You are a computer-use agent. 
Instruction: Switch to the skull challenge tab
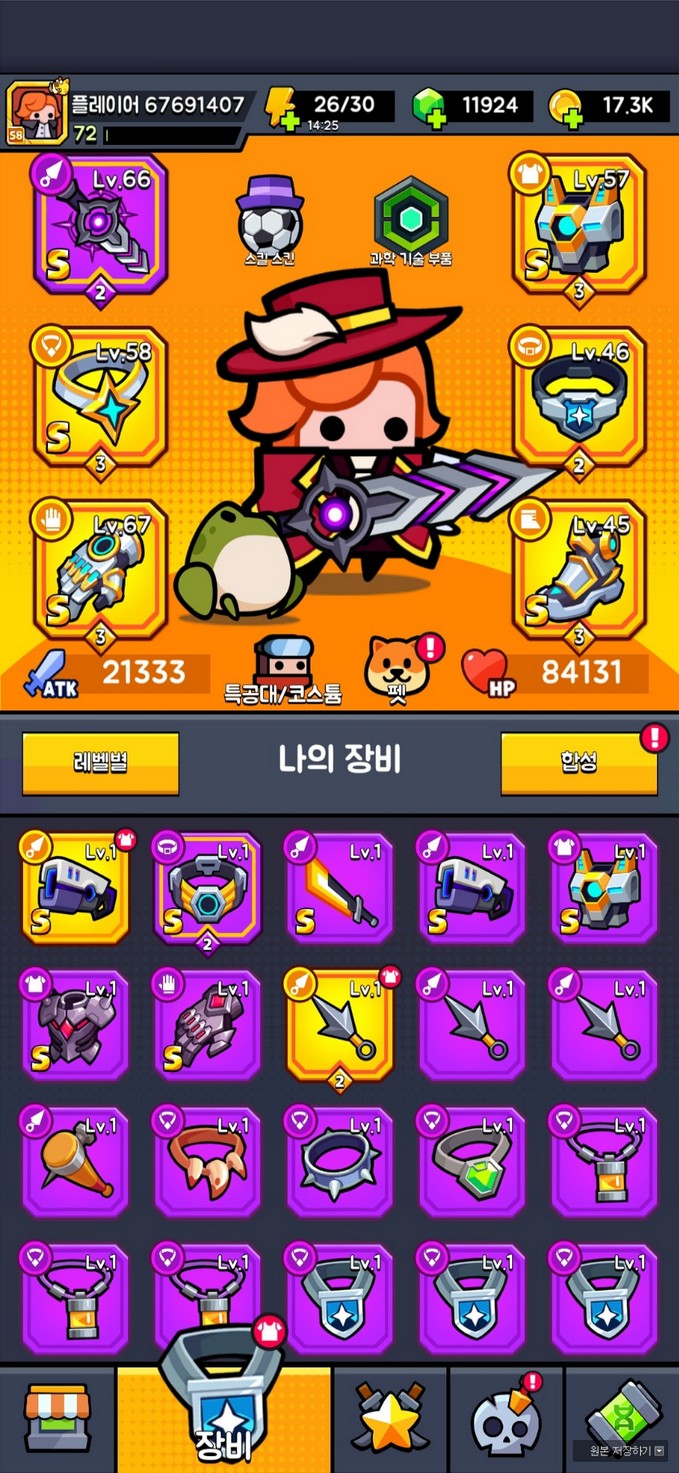pyautogui.click(x=505, y=1418)
